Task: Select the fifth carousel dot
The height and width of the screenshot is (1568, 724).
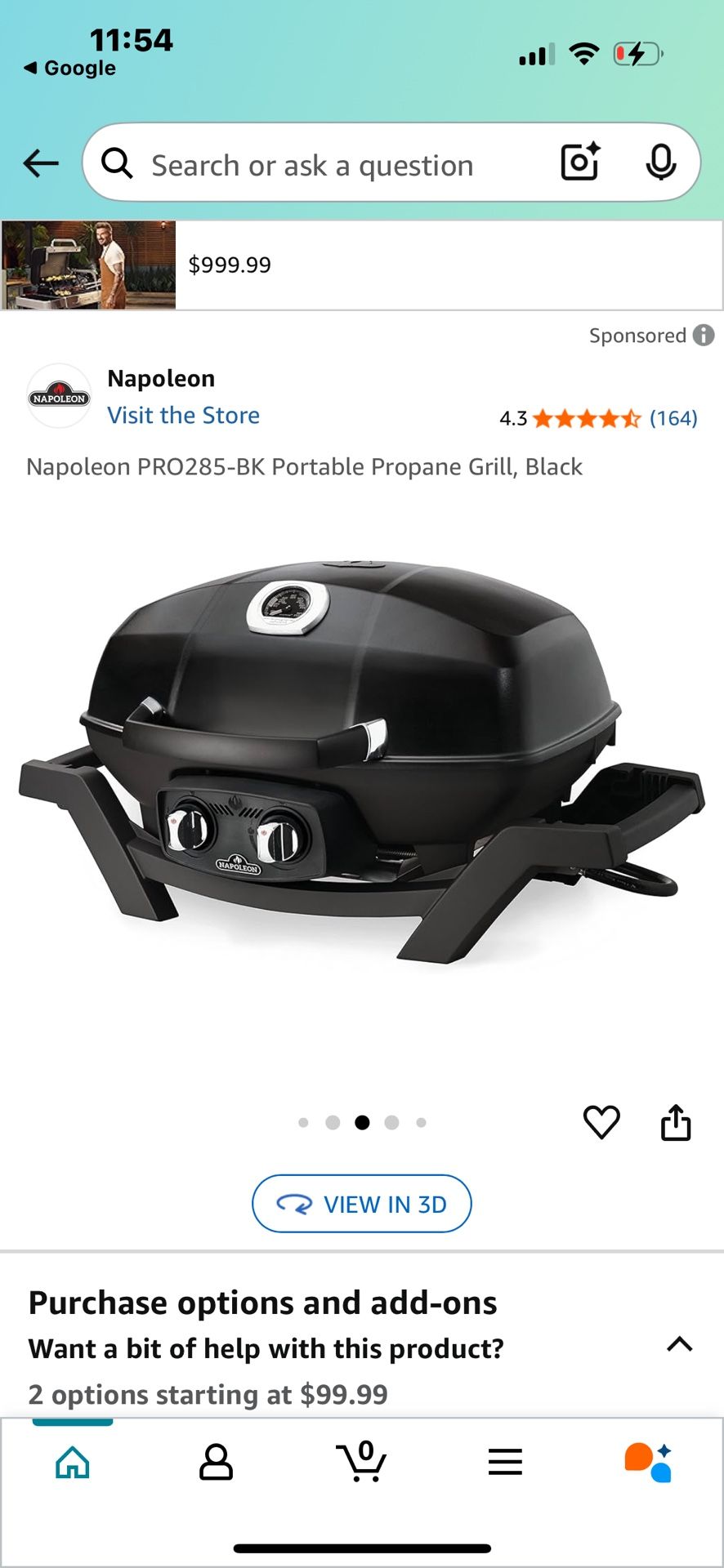Action: [x=421, y=1122]
